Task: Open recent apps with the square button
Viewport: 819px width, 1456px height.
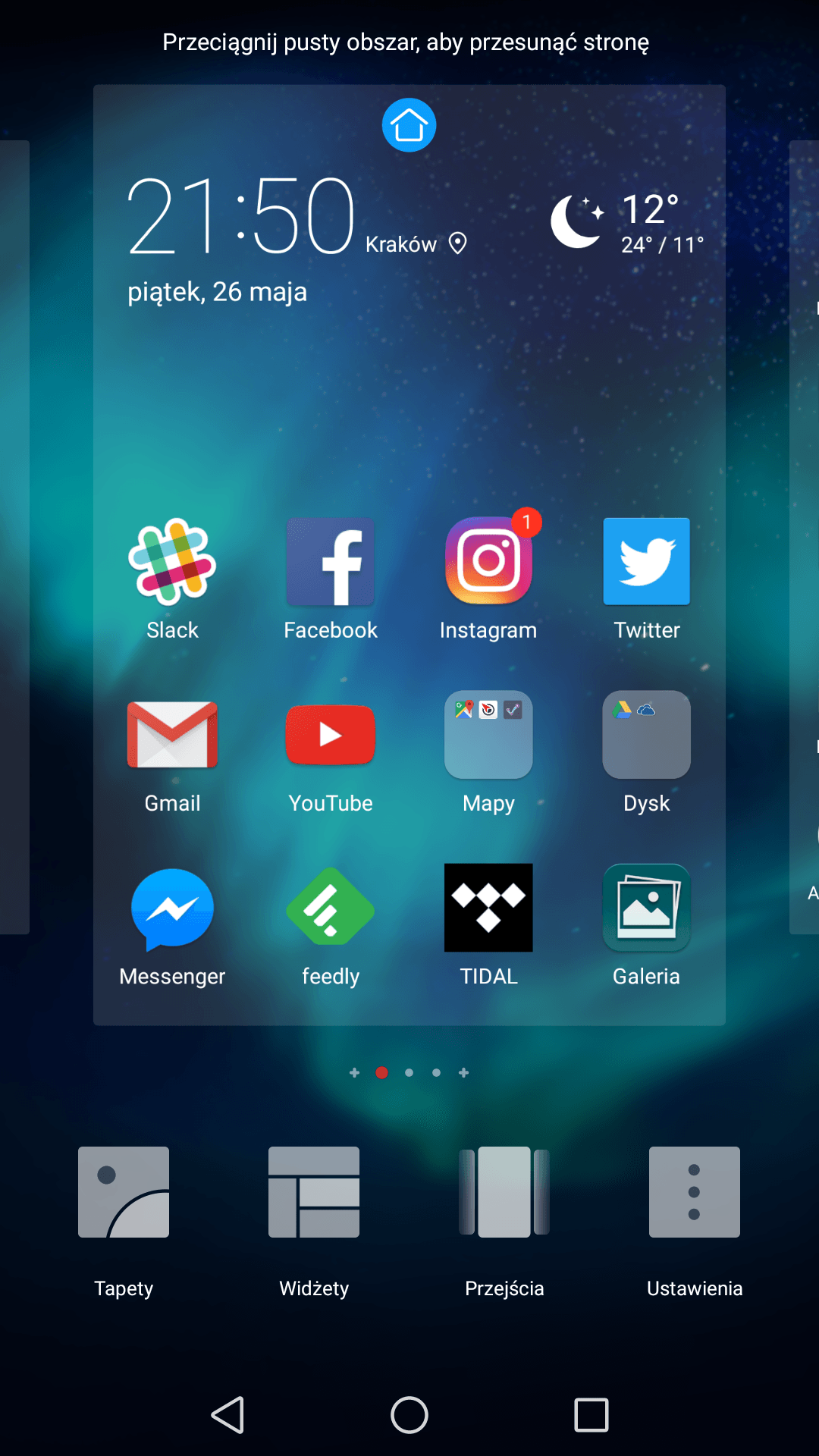Action: (x=591, y=1415)
